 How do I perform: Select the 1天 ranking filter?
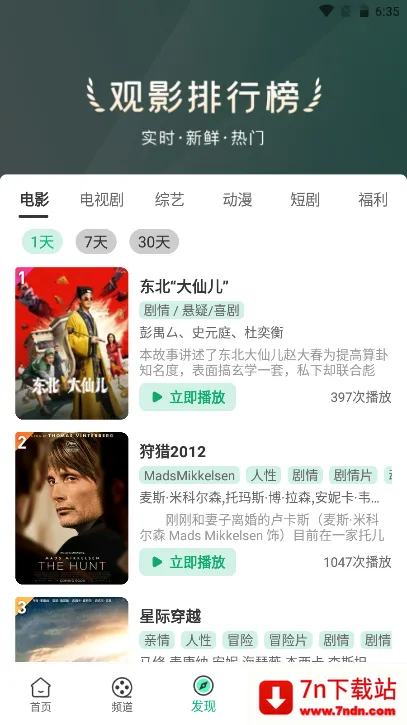pyautogui.click(x=42, y=241)
